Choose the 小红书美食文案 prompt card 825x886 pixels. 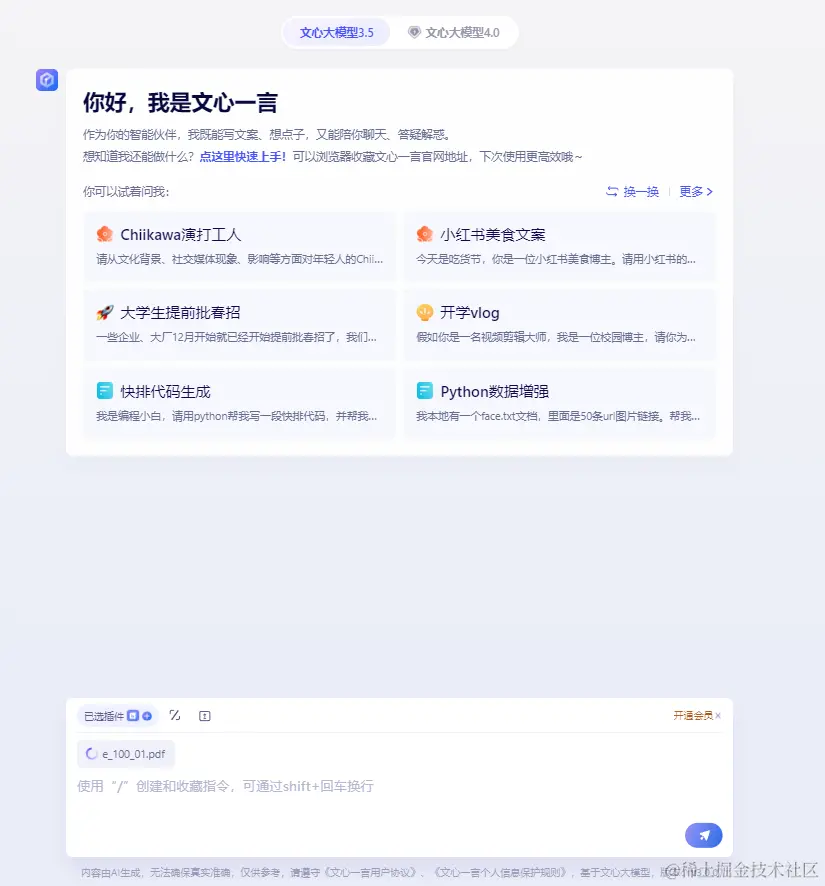click(x=559, y=246)
